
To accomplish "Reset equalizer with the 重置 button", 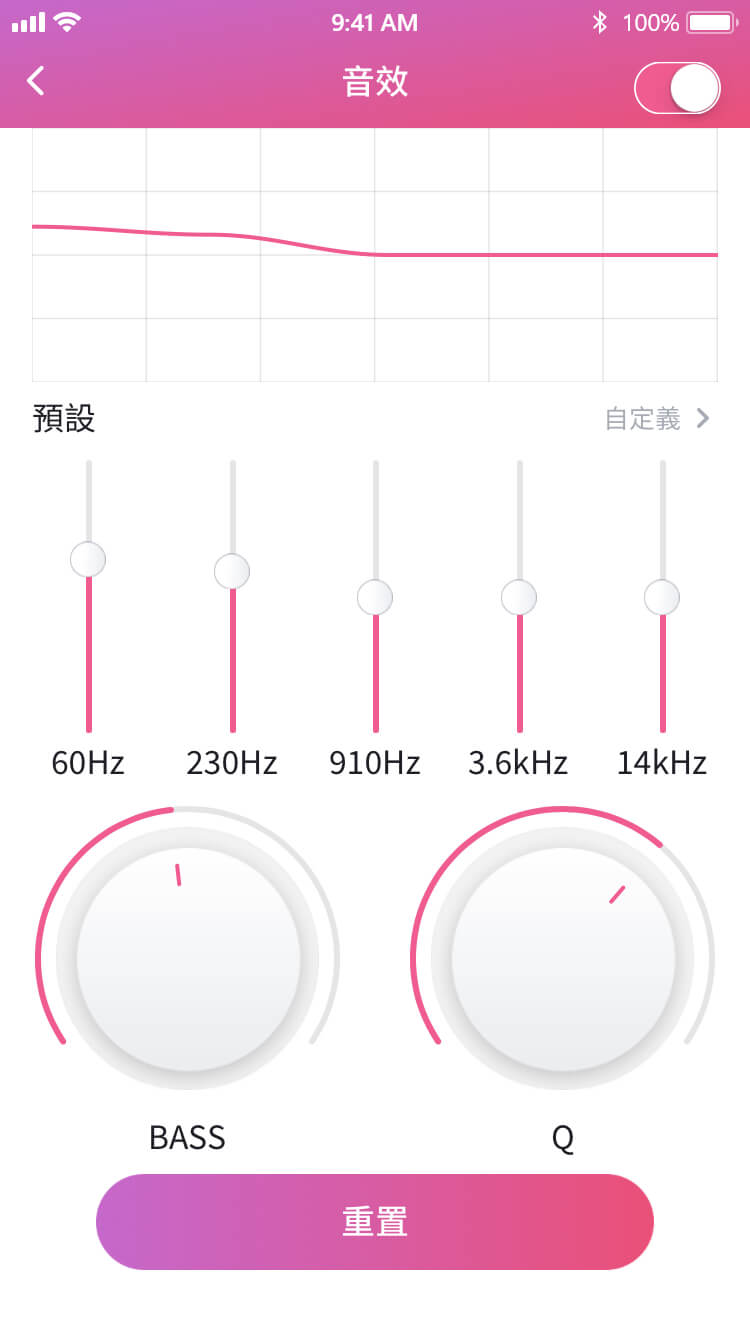I will (x=375, y=1222).
